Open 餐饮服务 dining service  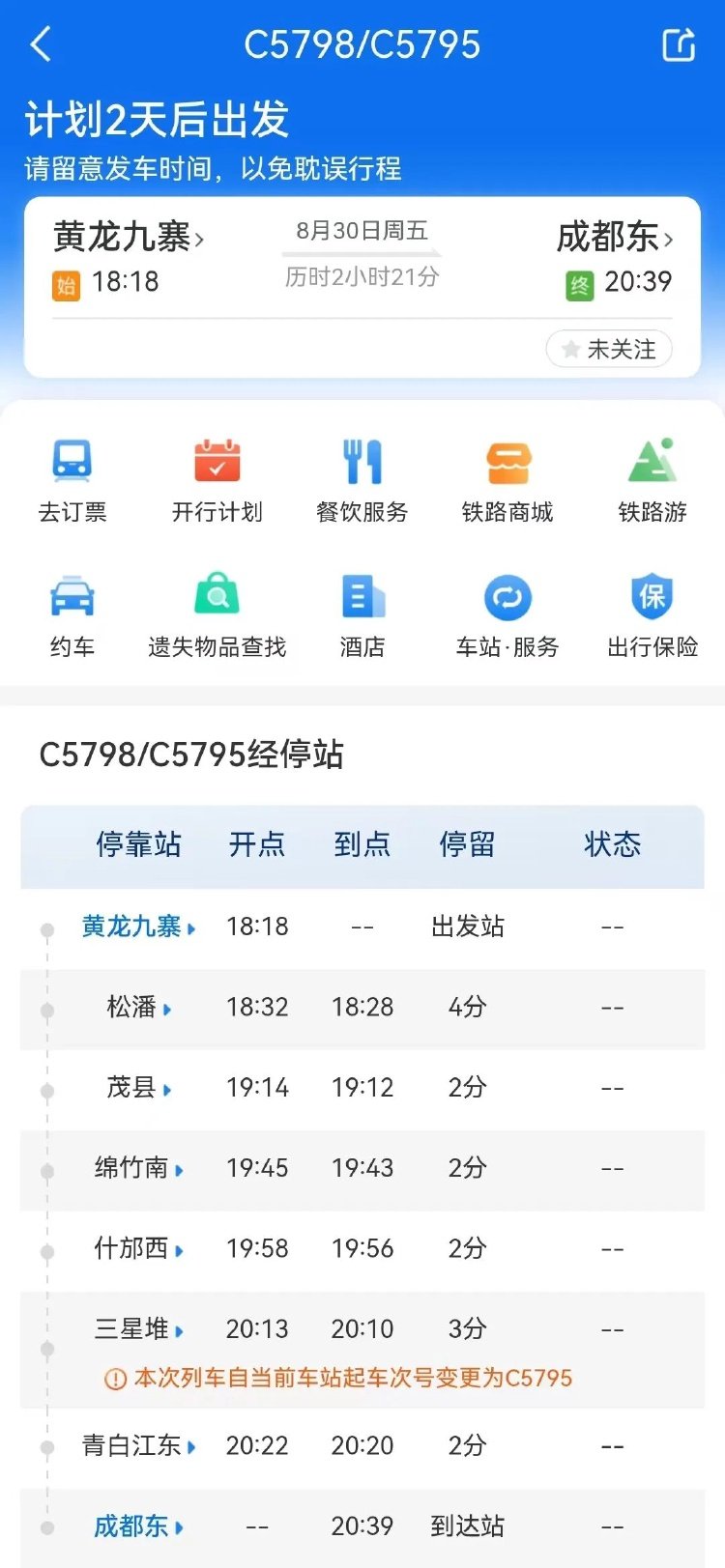(362, 480)
